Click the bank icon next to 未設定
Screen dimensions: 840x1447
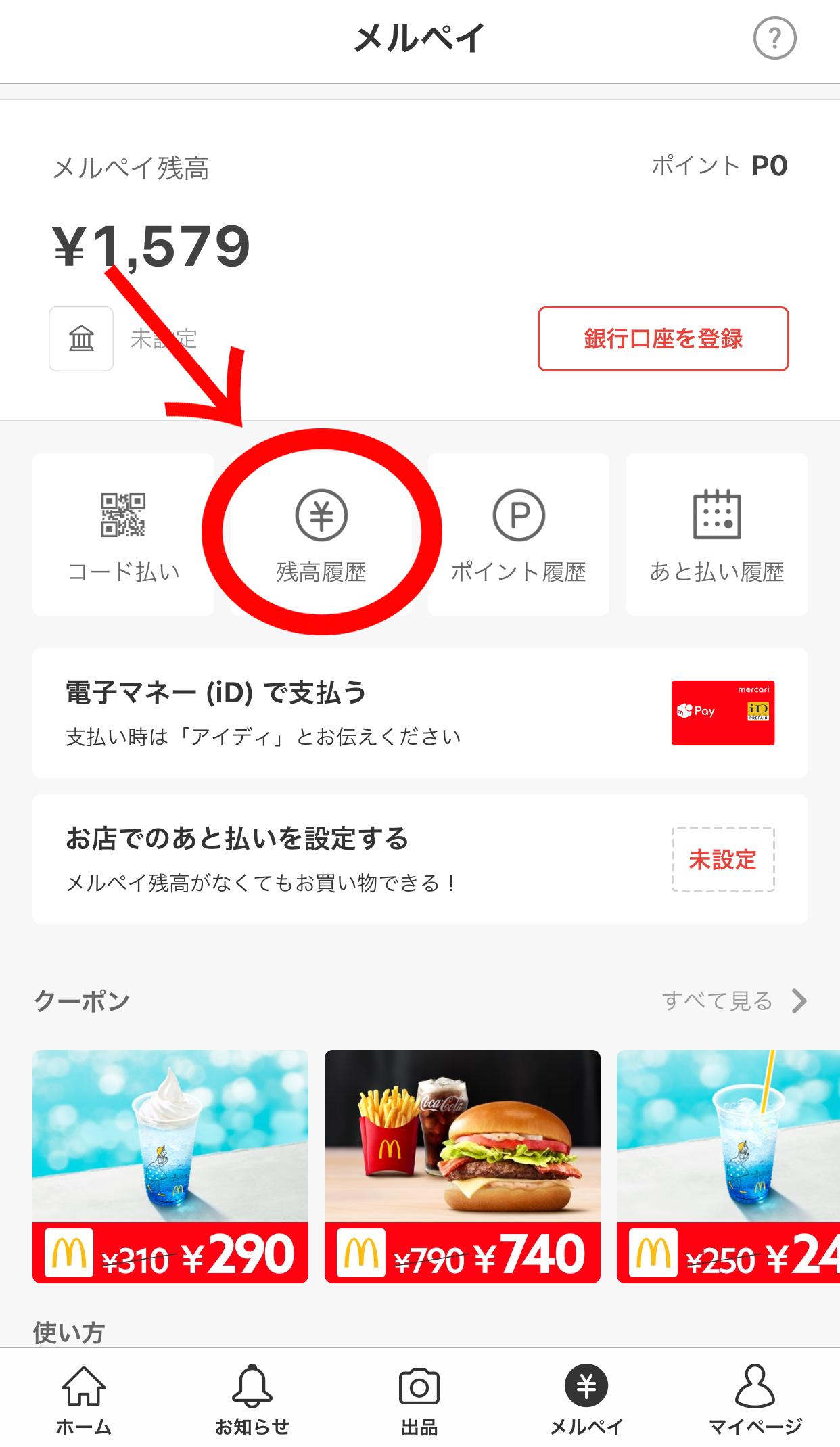coord(80,340)
